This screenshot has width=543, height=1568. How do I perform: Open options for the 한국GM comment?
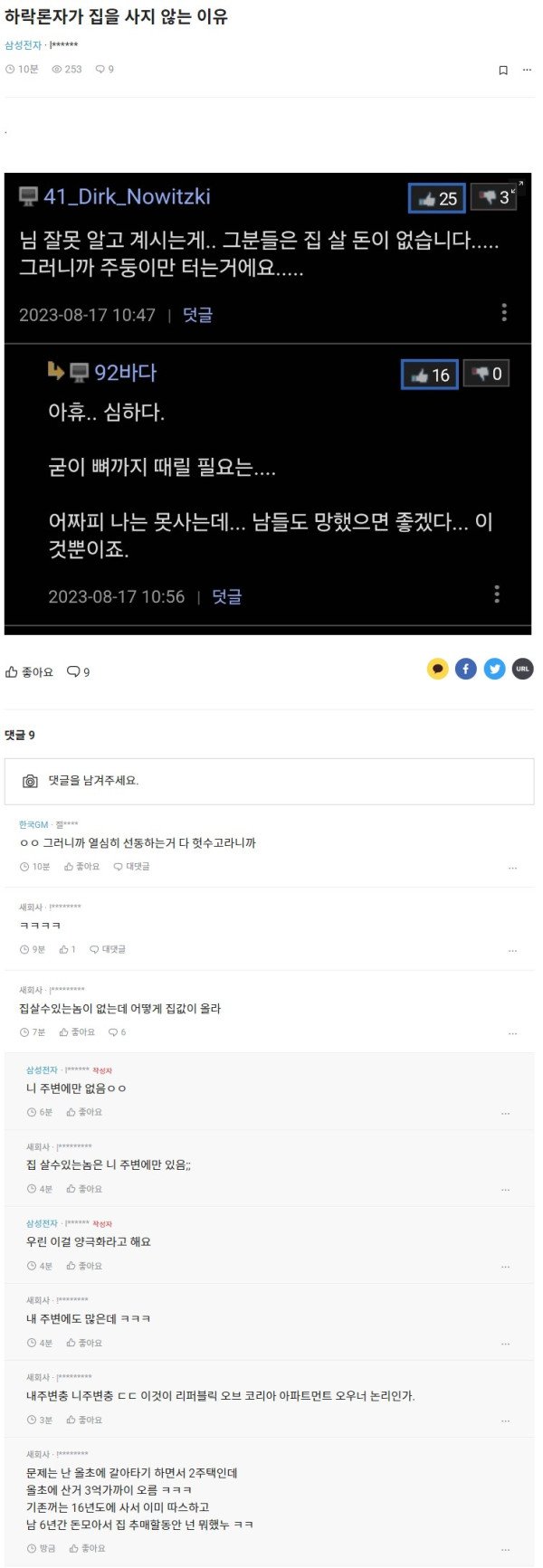pyautogui.click(x=512, y=868)
